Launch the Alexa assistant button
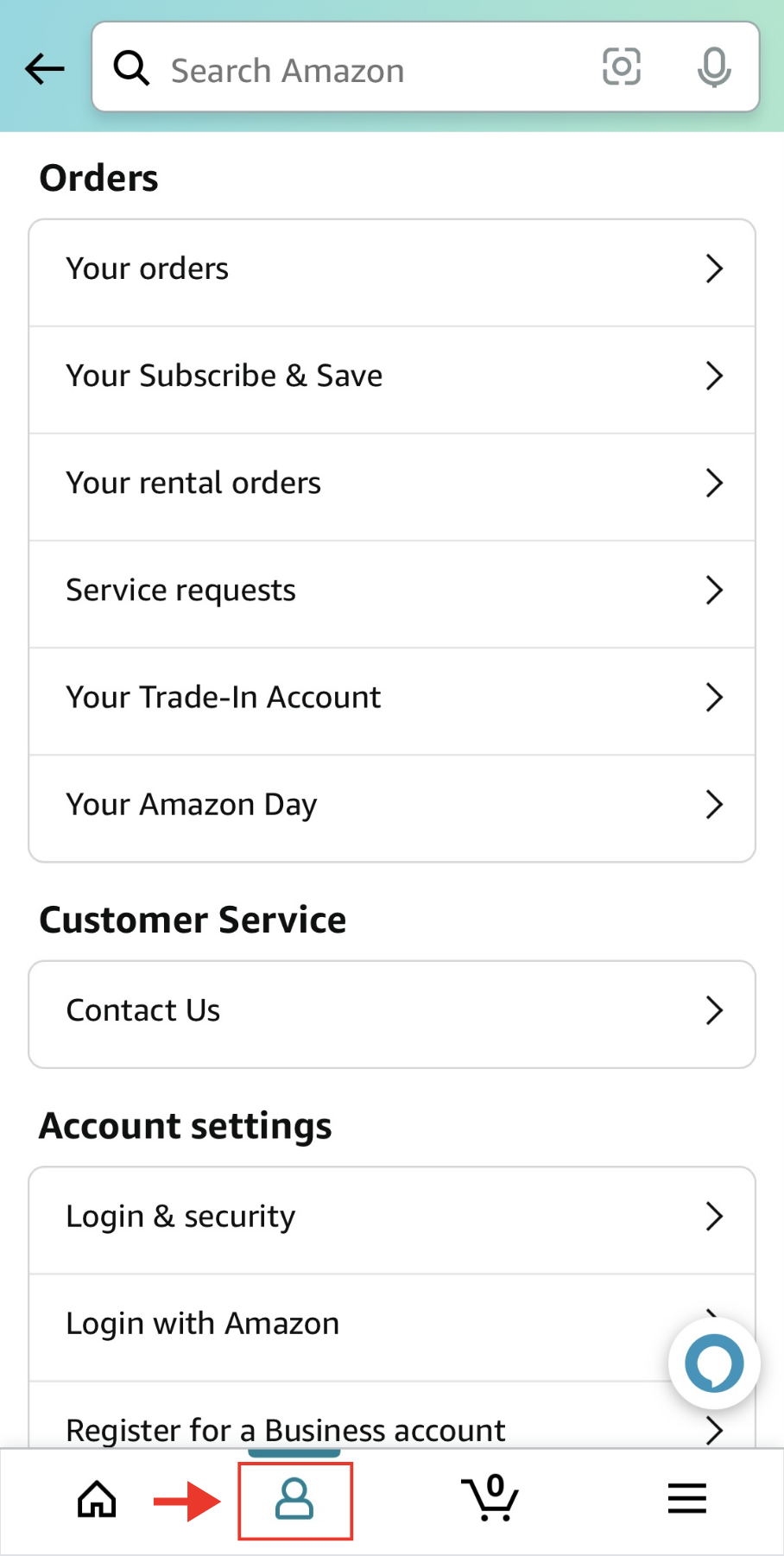This screenshot has height=1556, width=784. click(x=714, y=1363)
